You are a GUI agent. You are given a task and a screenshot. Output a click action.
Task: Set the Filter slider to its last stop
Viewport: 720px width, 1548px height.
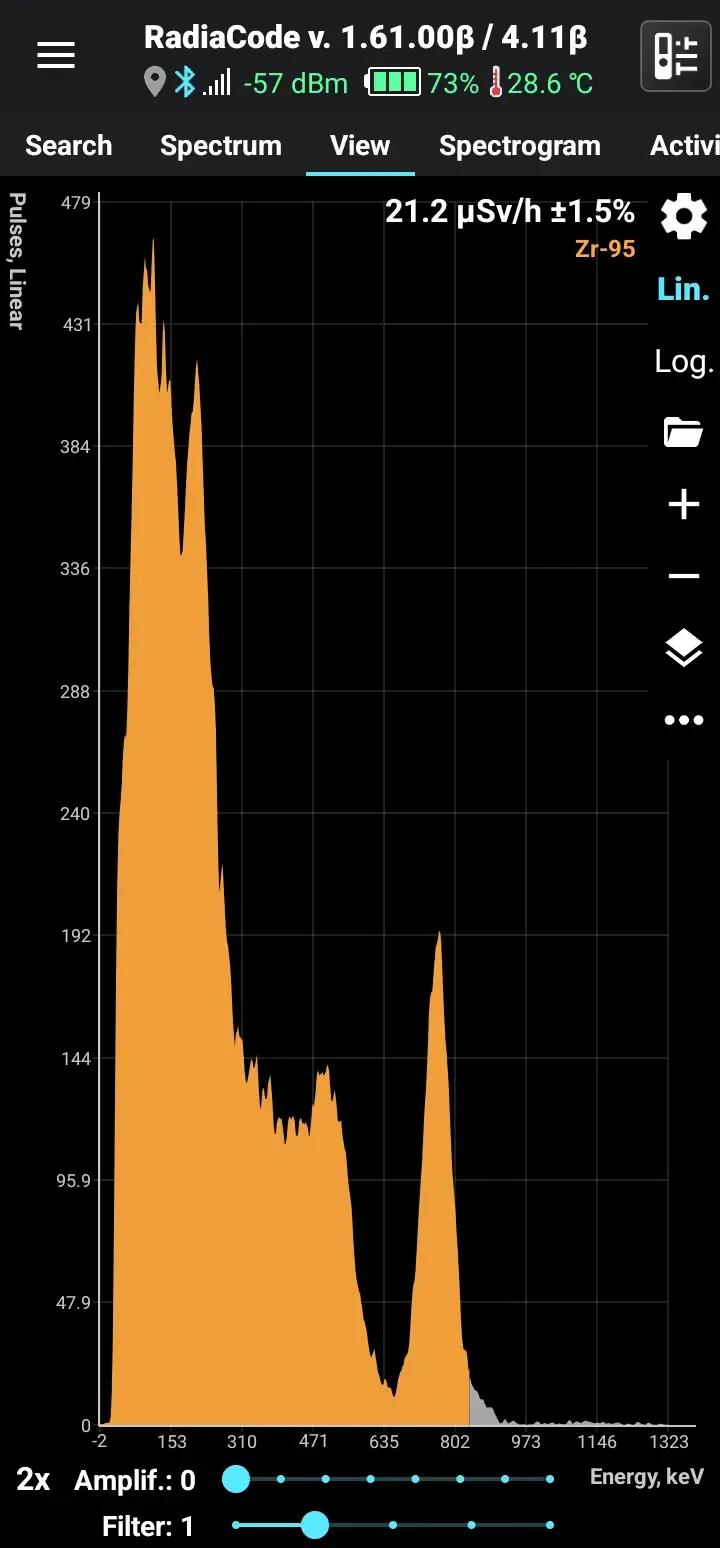point(550,1525)
